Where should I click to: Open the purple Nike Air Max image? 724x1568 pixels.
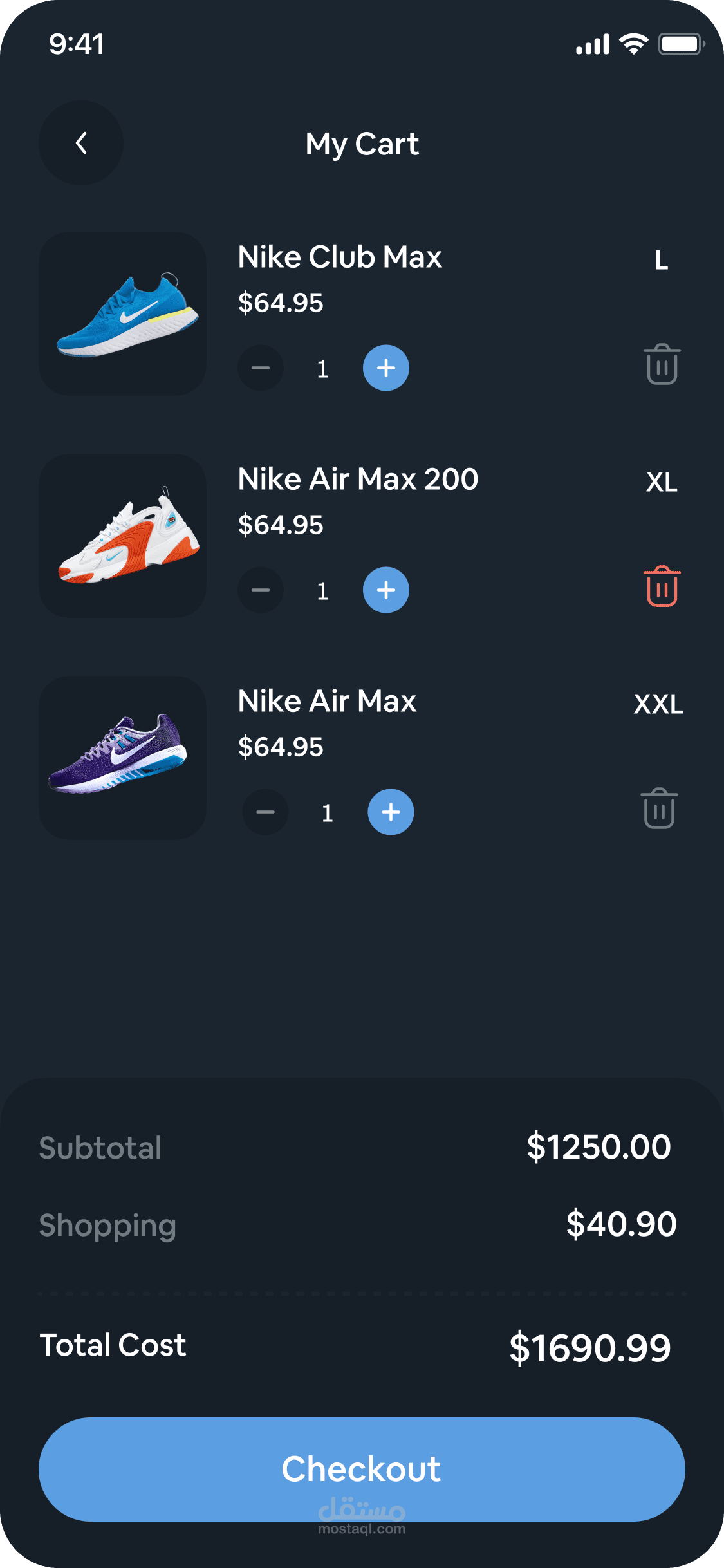point(123,758)
